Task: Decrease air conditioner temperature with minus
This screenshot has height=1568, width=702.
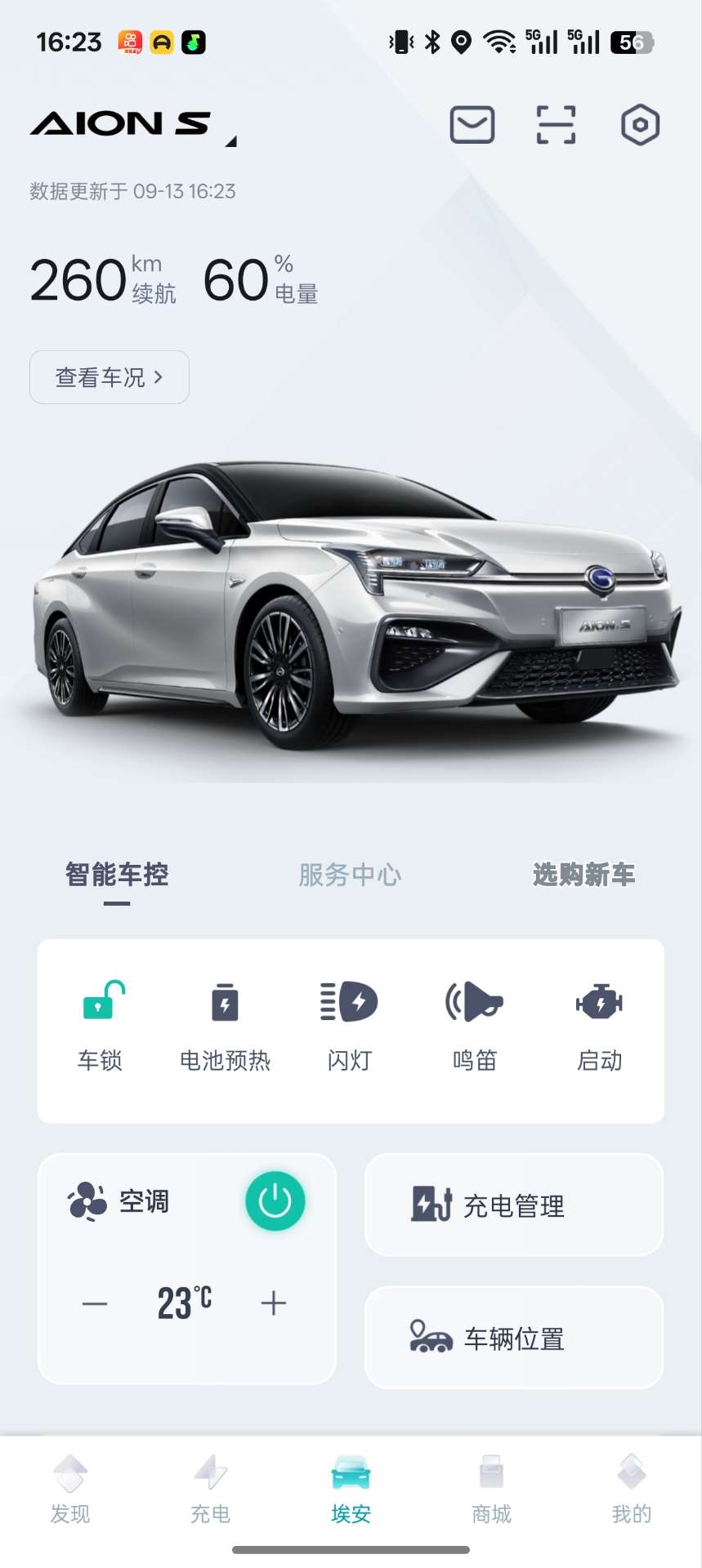Action: coord(95,1303)
